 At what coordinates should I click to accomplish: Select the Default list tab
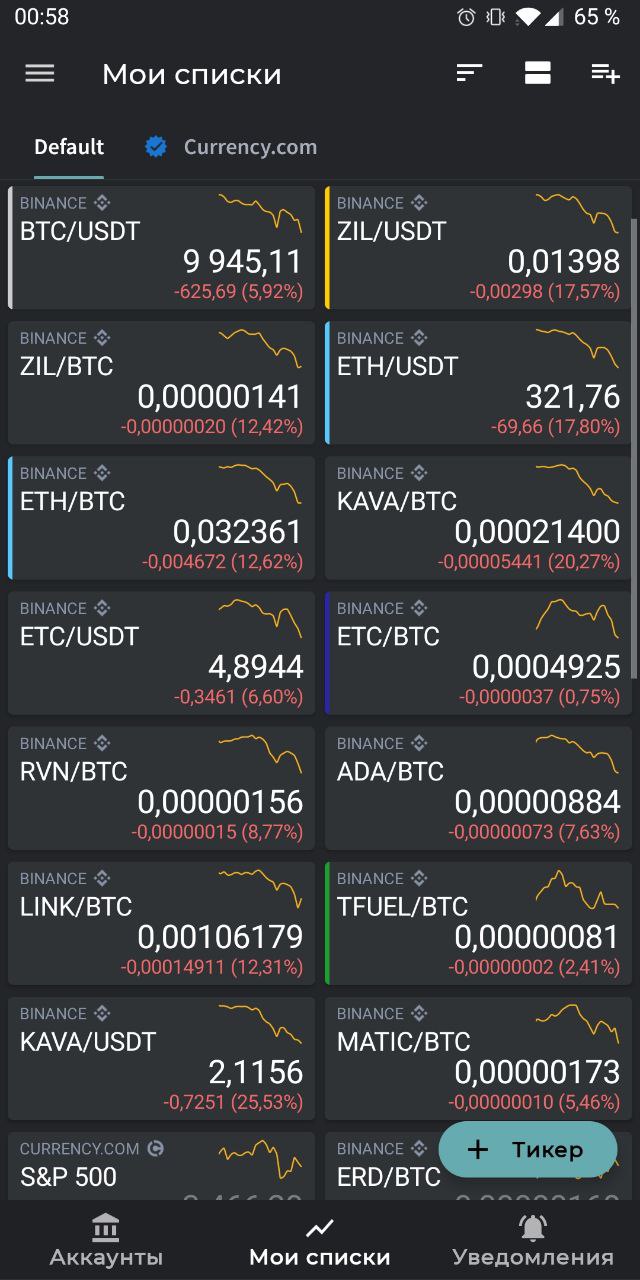[x=69, y=147]
